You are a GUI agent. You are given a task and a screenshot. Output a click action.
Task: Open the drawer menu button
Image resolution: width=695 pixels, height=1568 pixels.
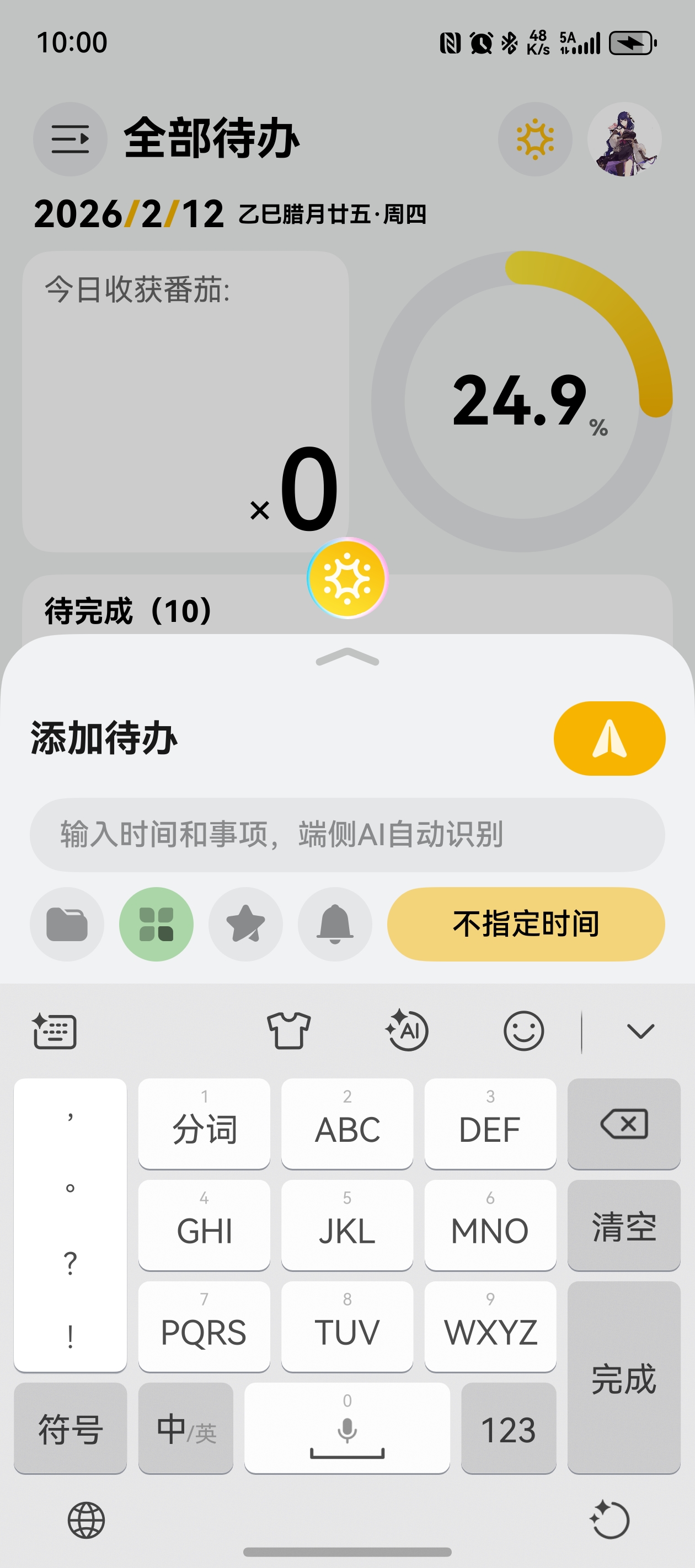(70, 139)
